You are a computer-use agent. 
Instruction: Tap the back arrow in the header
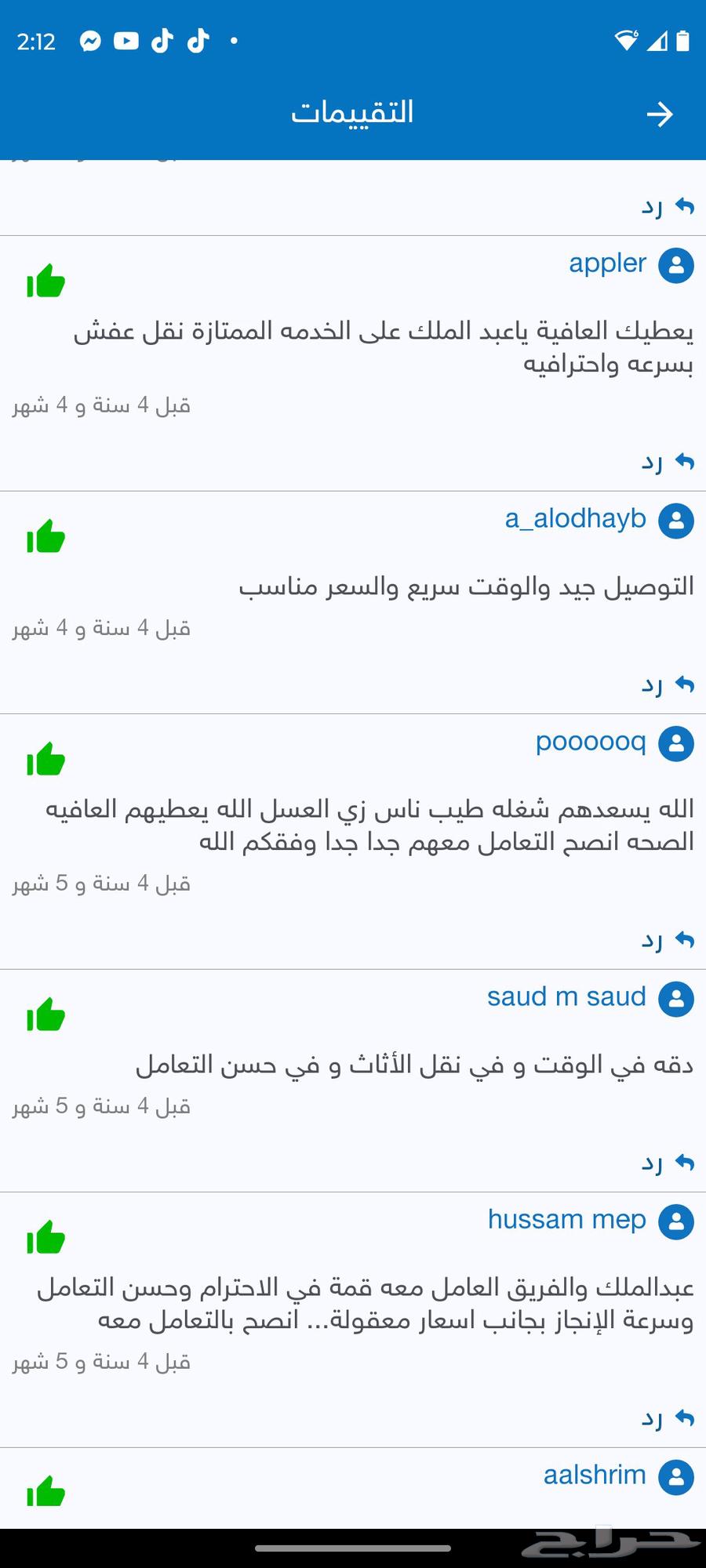[660, 114]
